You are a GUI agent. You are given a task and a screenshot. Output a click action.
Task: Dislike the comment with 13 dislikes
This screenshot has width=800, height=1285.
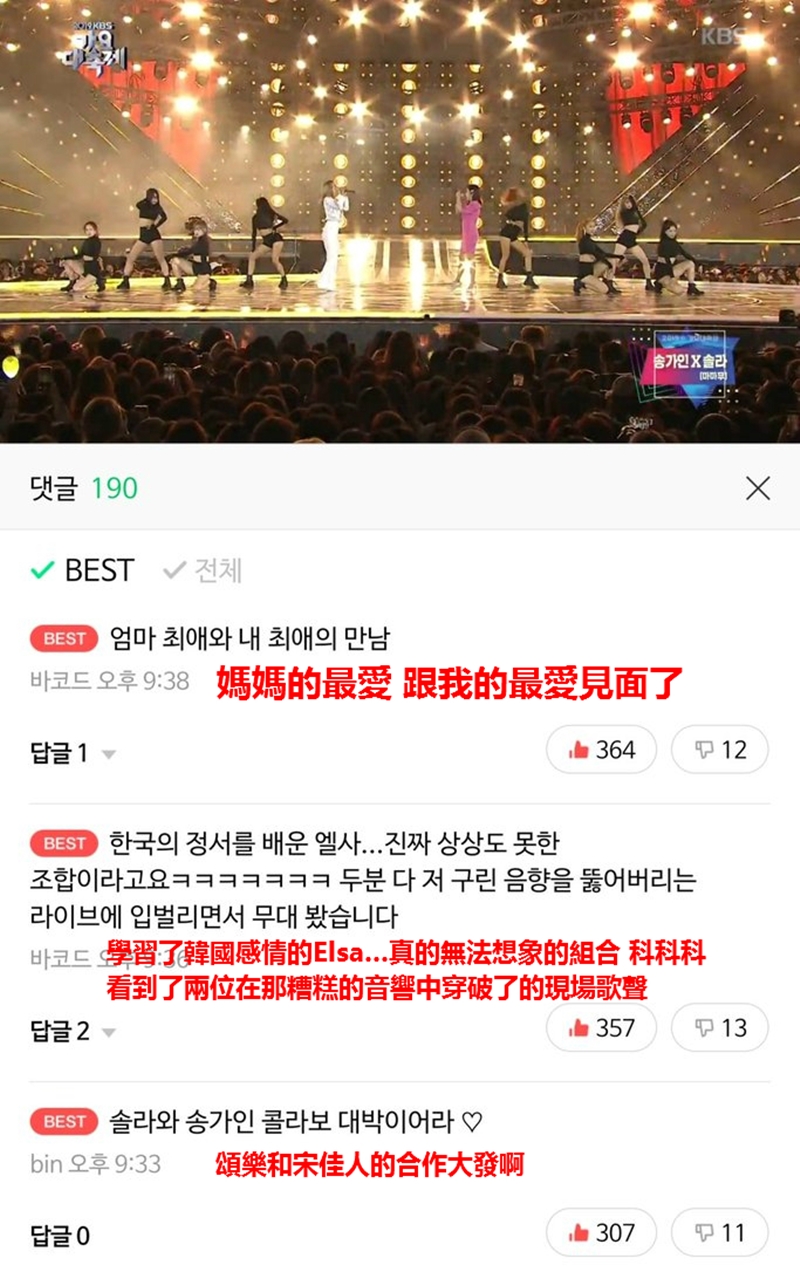pos(720,1028)
